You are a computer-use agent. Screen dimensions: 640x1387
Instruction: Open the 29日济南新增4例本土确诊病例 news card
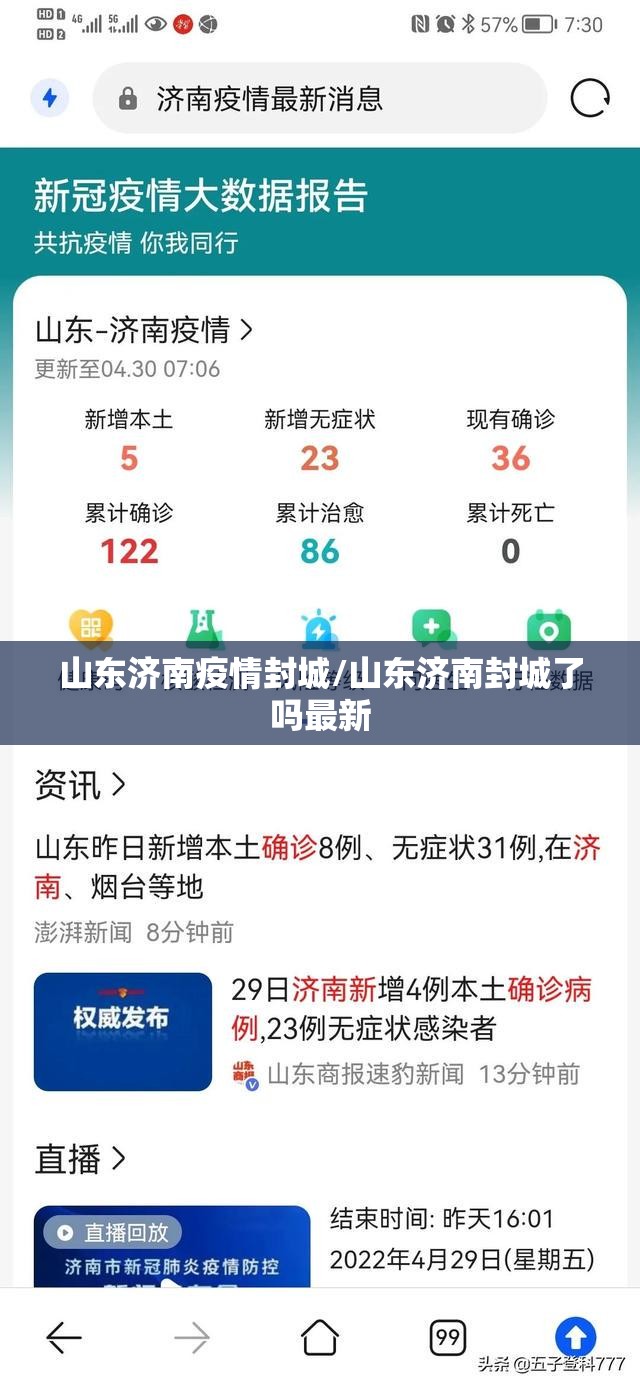(320, 1031)
